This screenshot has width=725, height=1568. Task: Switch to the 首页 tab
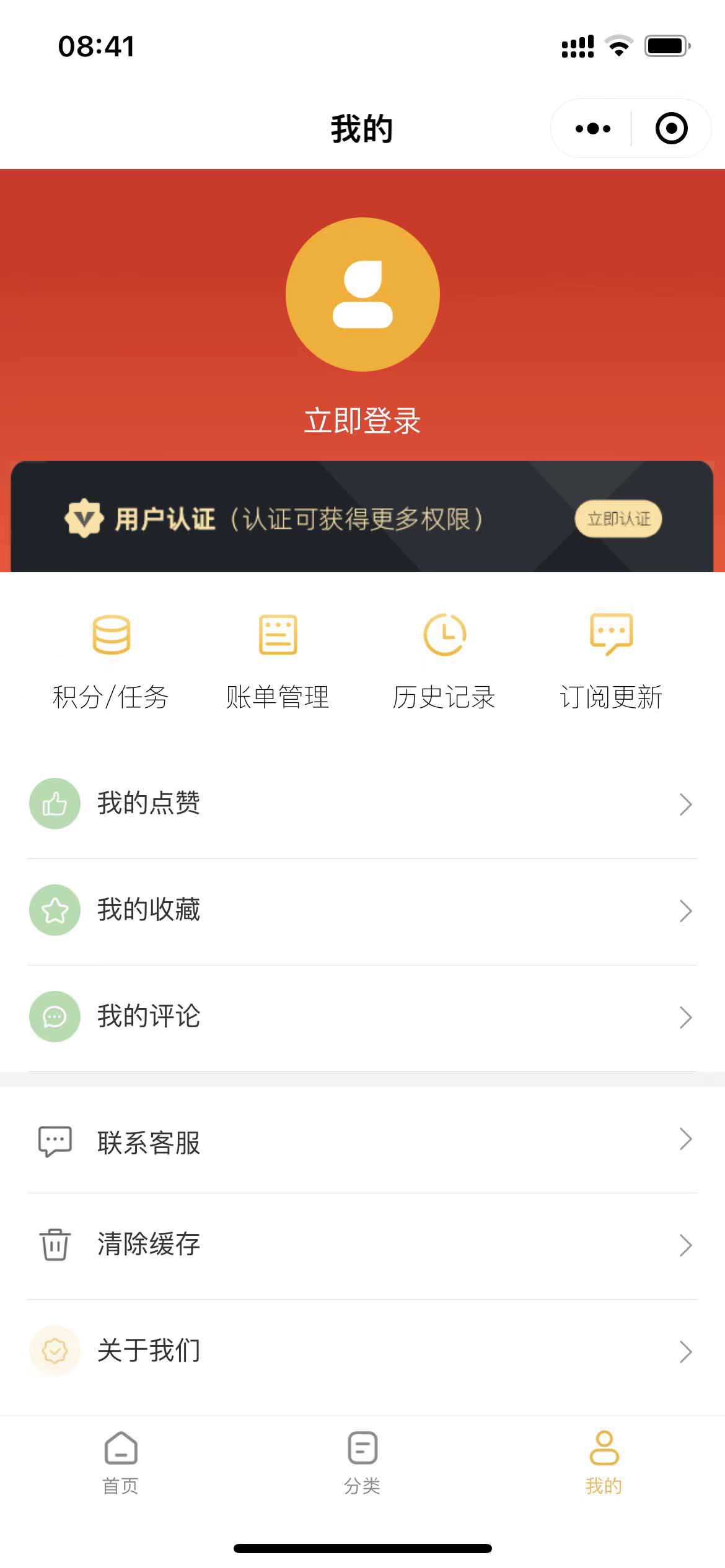point(121,1463)
